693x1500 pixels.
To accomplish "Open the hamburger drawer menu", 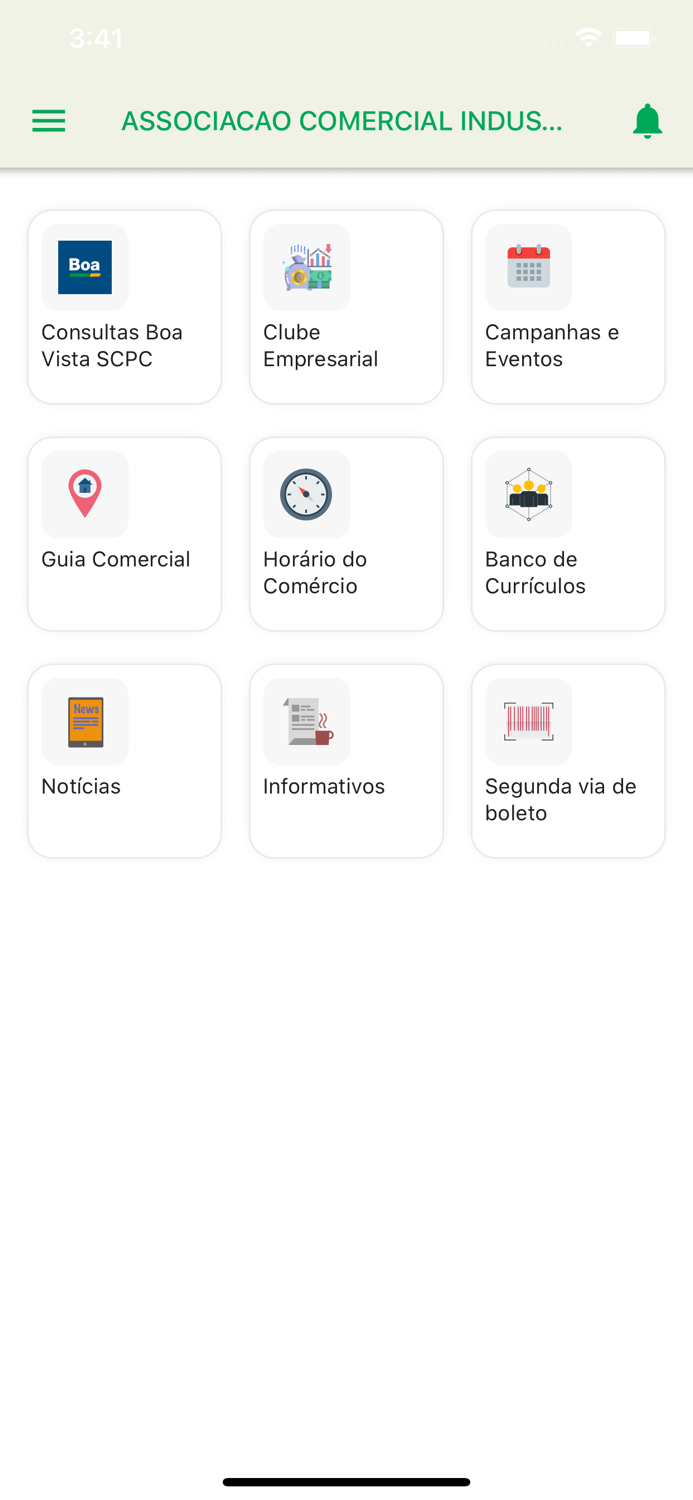I will coord(48,121).
